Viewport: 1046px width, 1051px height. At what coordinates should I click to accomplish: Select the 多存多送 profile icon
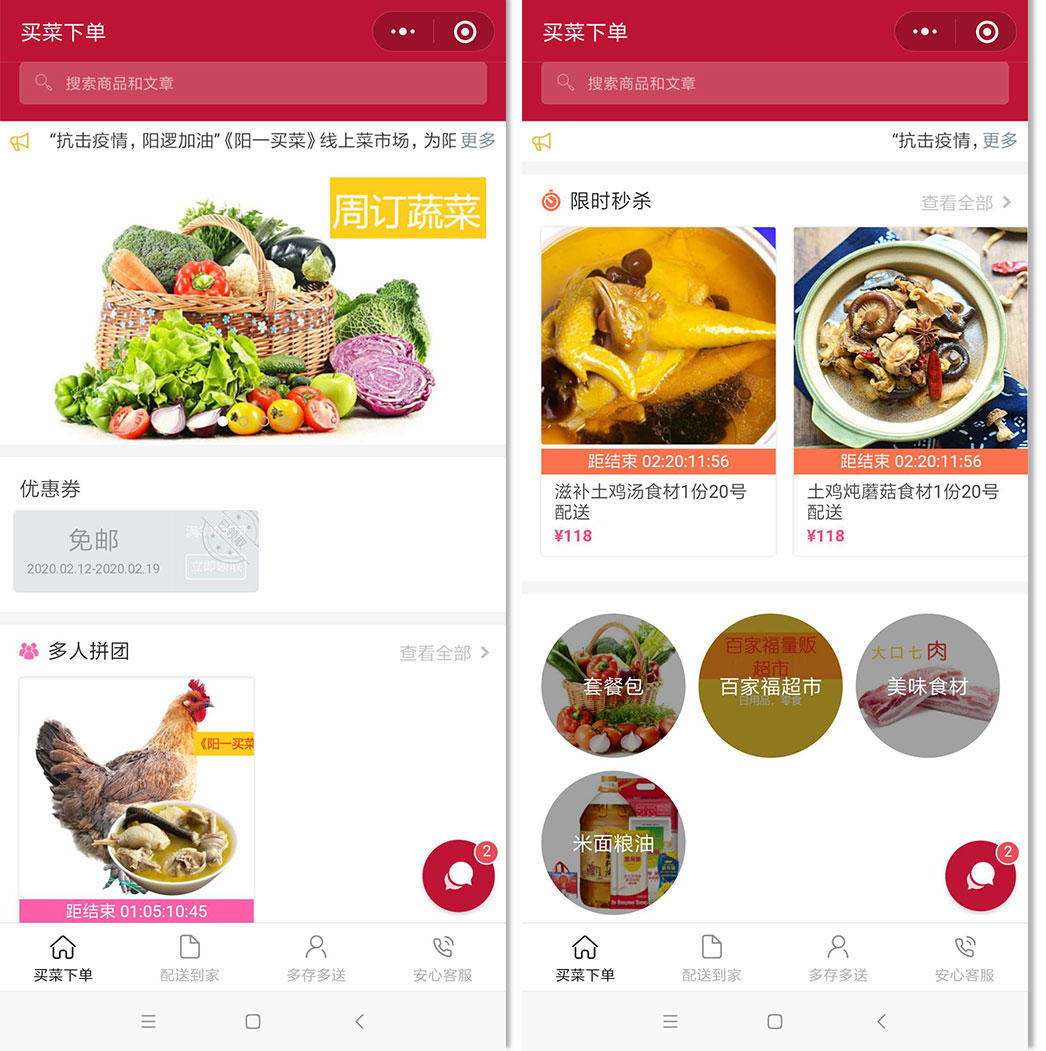[314, 946]
